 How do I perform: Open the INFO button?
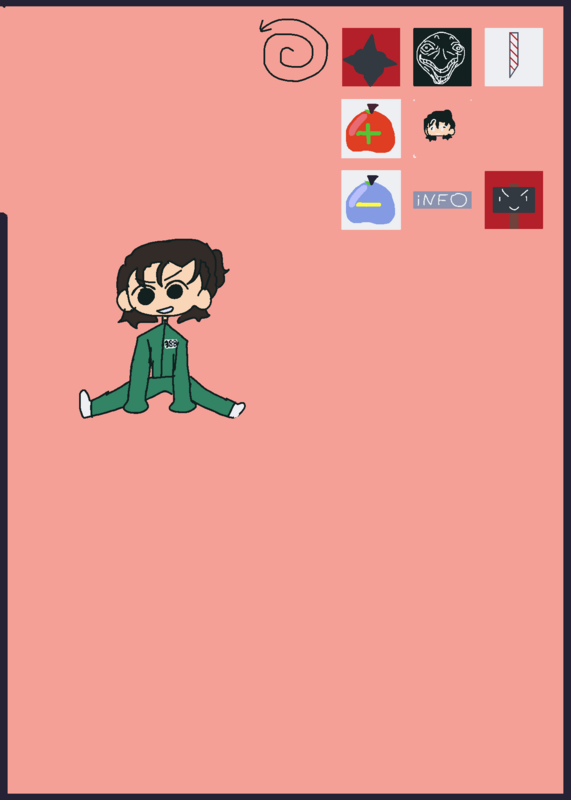pyautogui.click(x=442, y=200)
